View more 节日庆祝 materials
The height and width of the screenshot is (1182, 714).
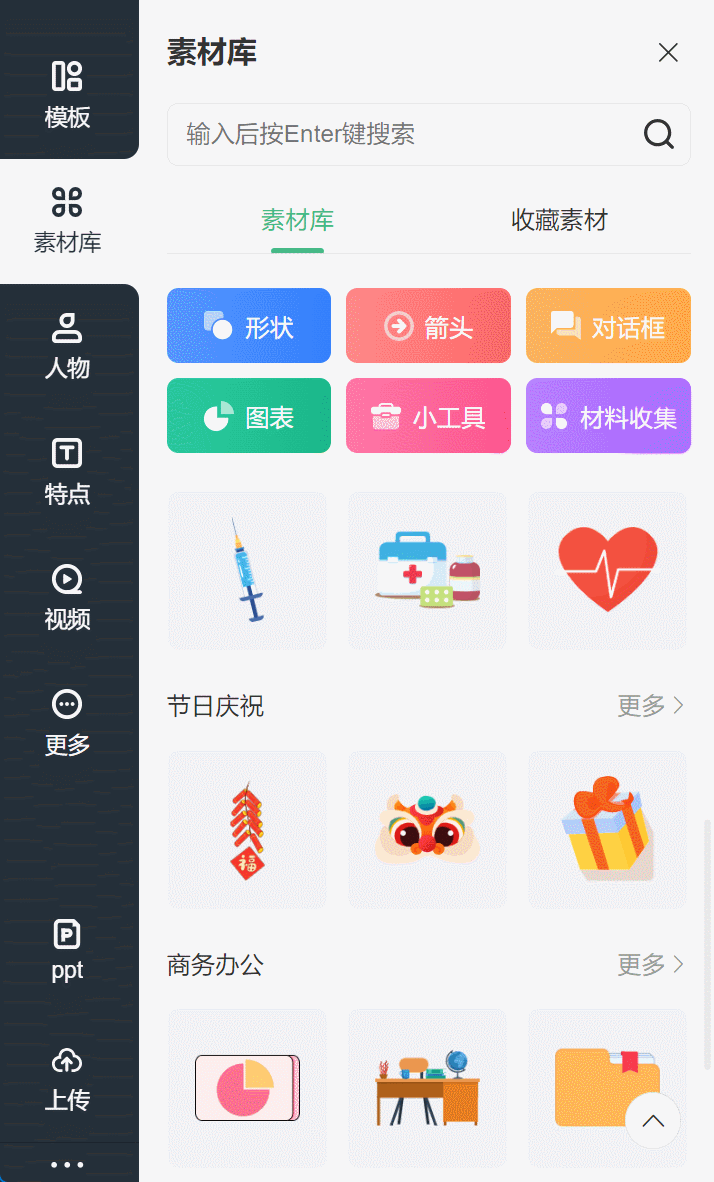point(651,706)
